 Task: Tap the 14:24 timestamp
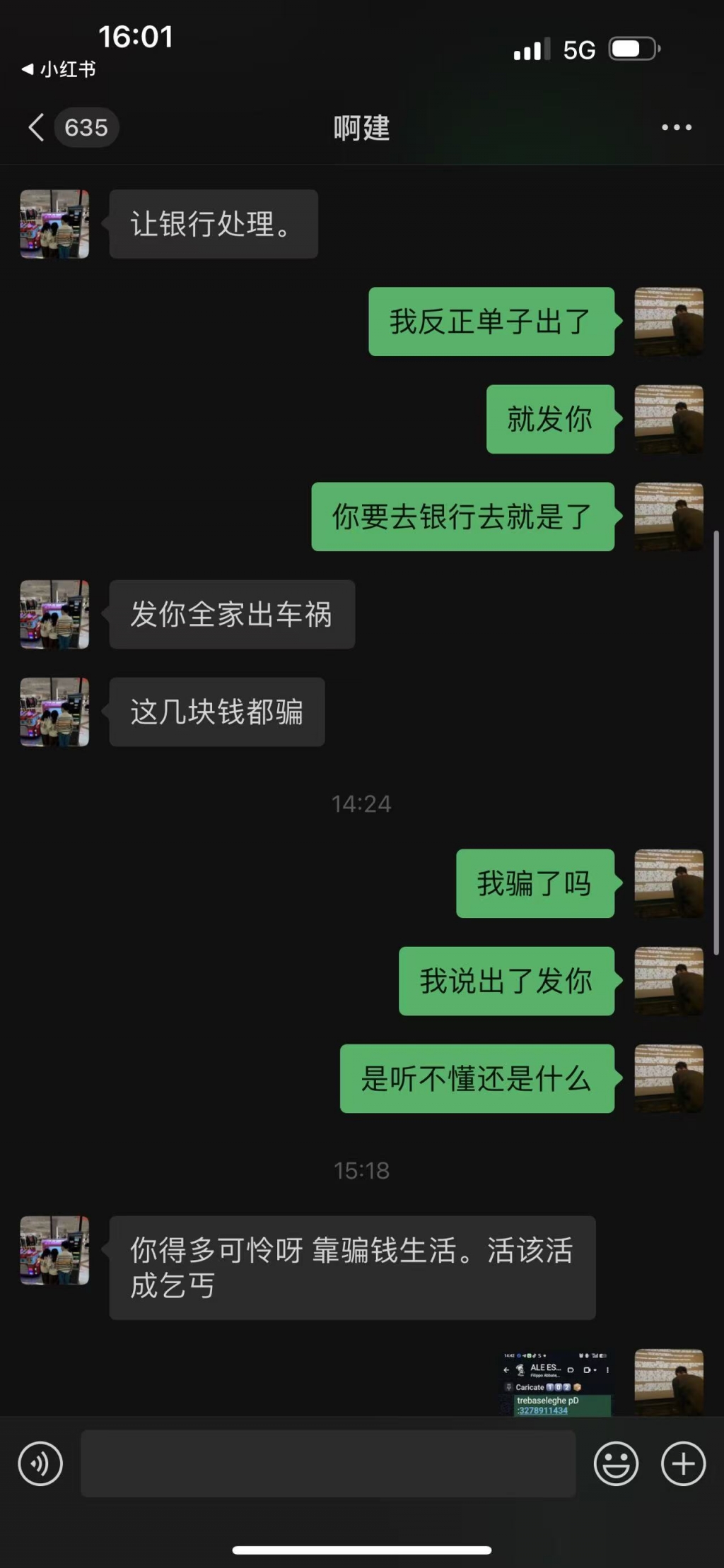coord(361,803)
